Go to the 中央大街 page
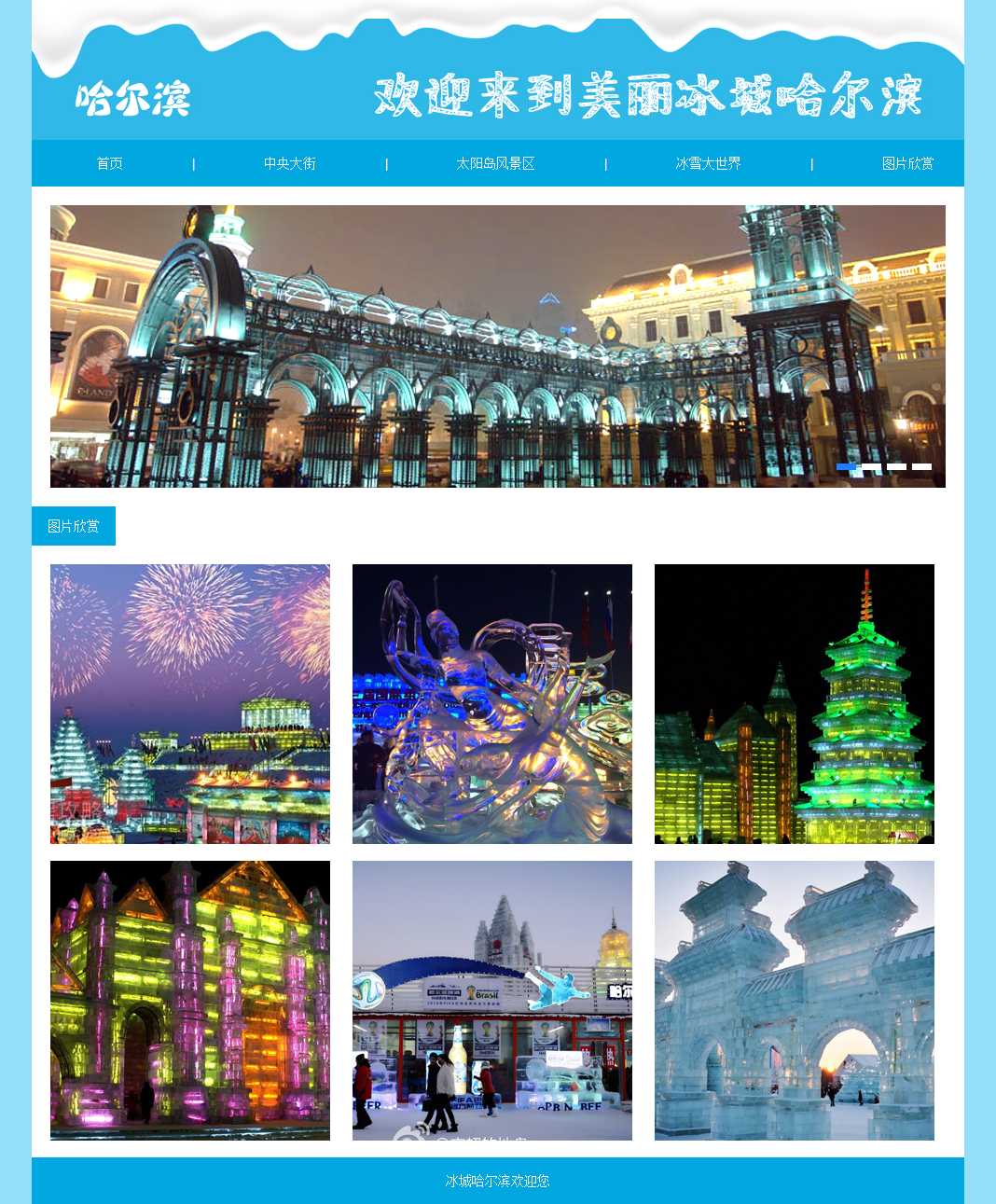The height and width of the screenshot is (1204, 996). click(x=290, y=163)
